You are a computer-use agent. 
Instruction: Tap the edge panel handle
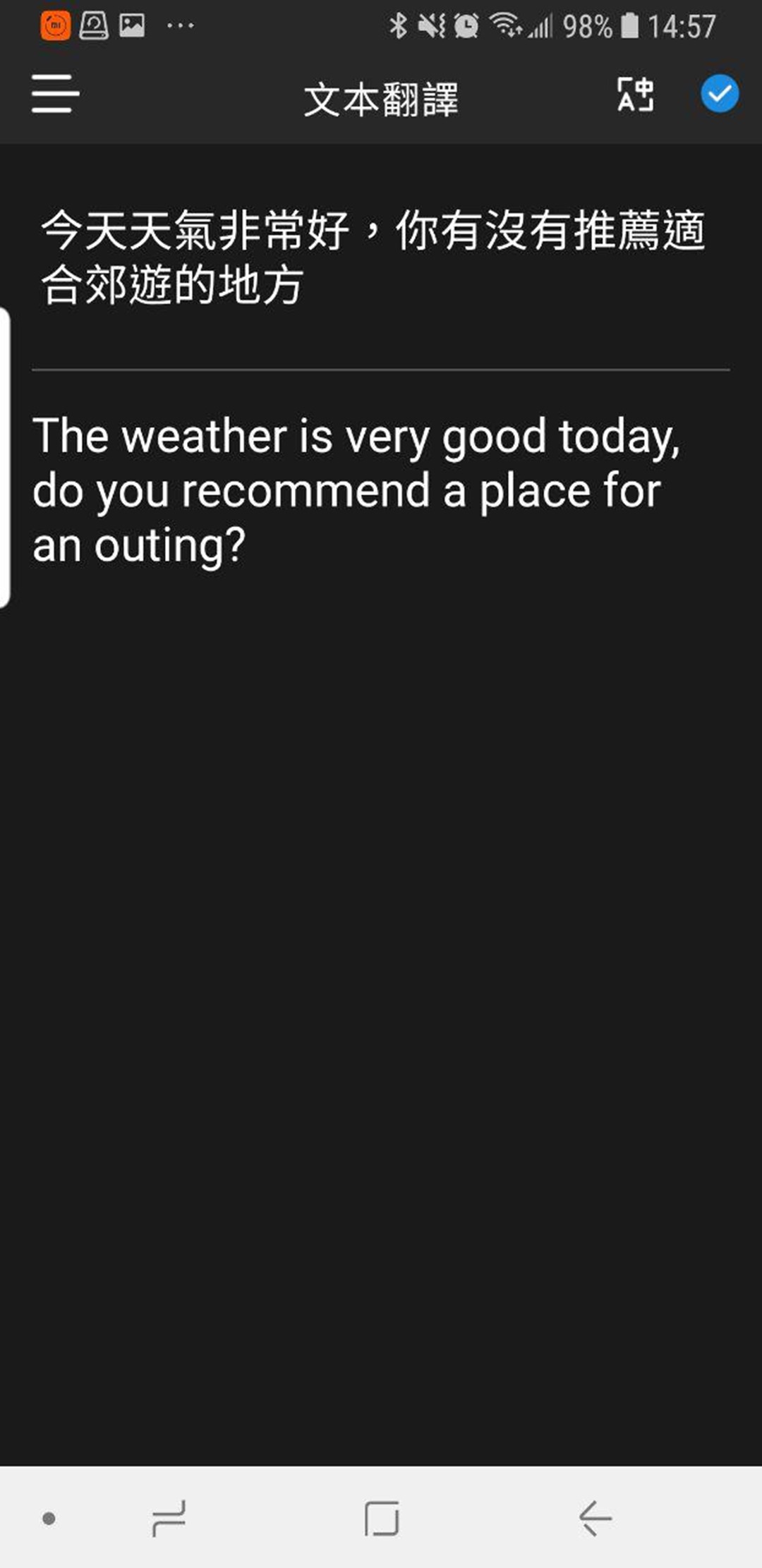(x=5, y=458)
